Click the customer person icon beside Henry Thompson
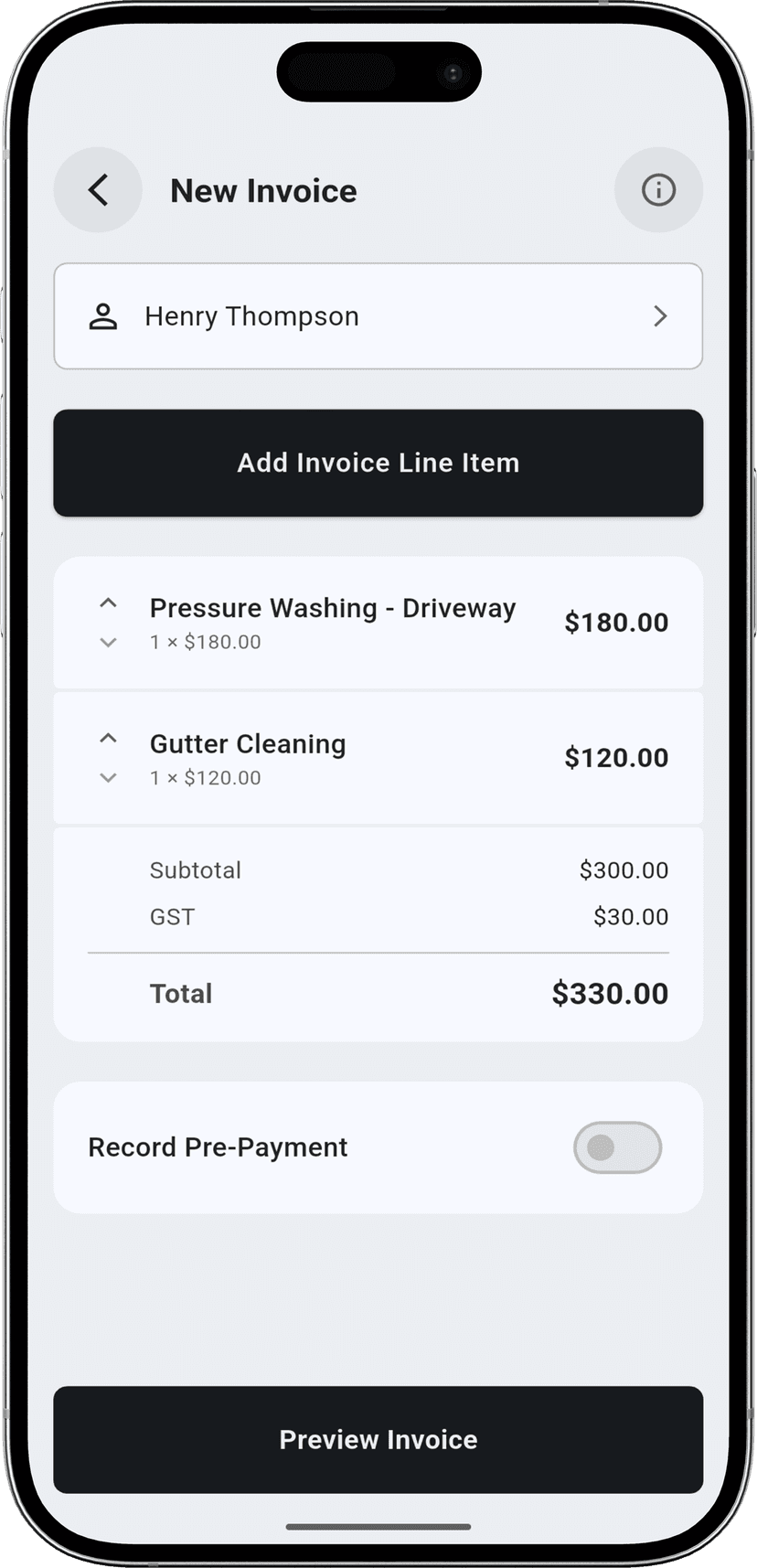757x1568 pixels. pos(102,316)
